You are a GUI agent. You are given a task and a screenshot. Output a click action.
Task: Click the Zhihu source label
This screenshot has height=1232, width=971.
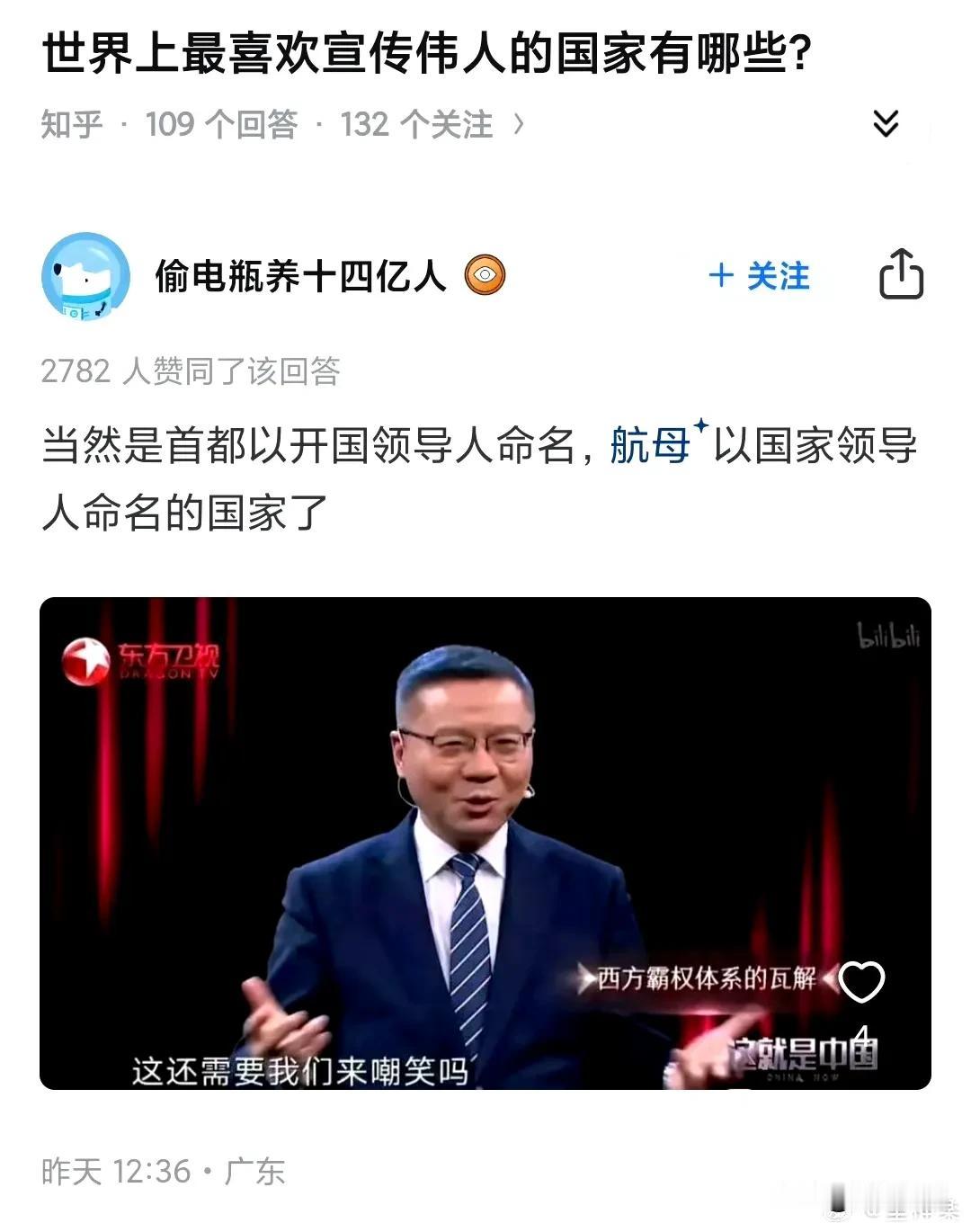click(70, 126)
